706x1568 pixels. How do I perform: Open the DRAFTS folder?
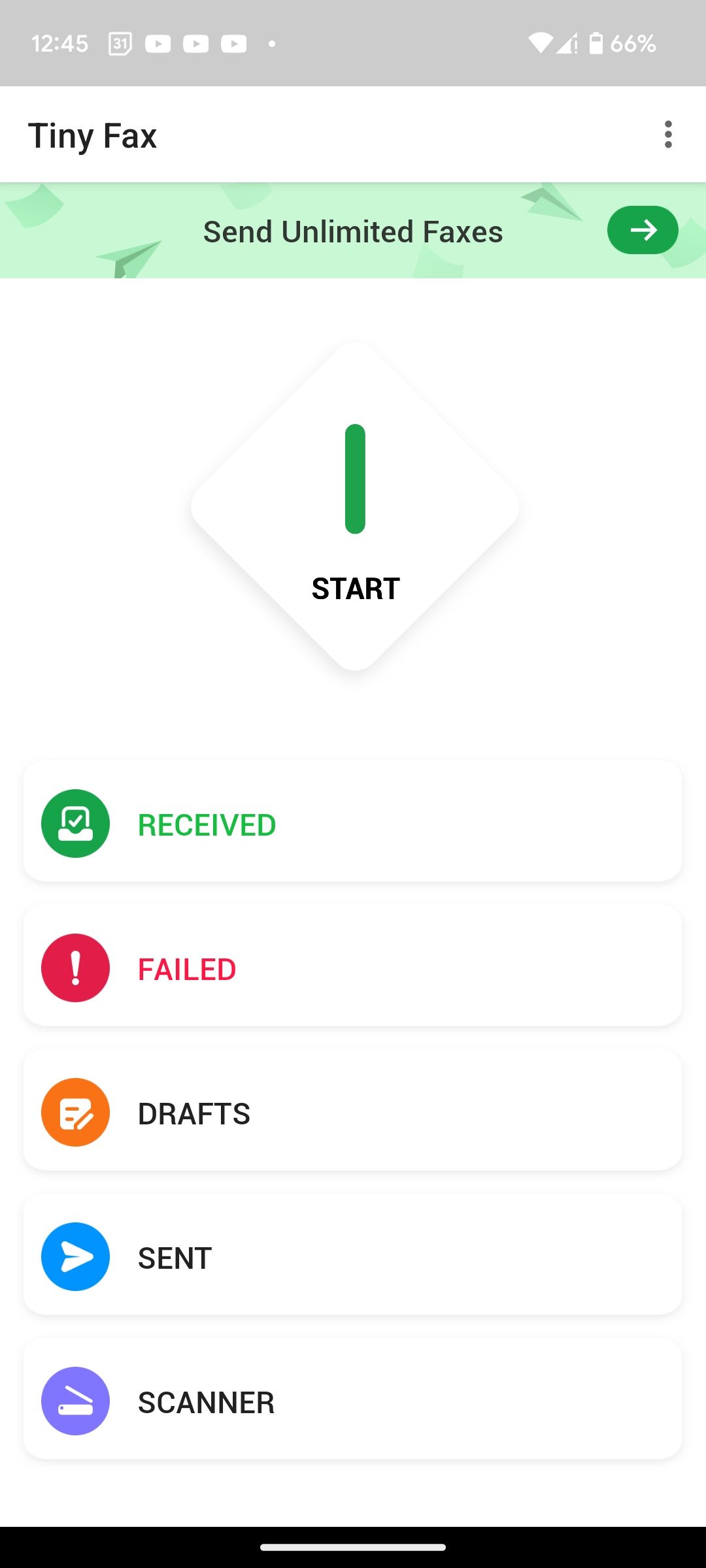(x=353, y=1111)
